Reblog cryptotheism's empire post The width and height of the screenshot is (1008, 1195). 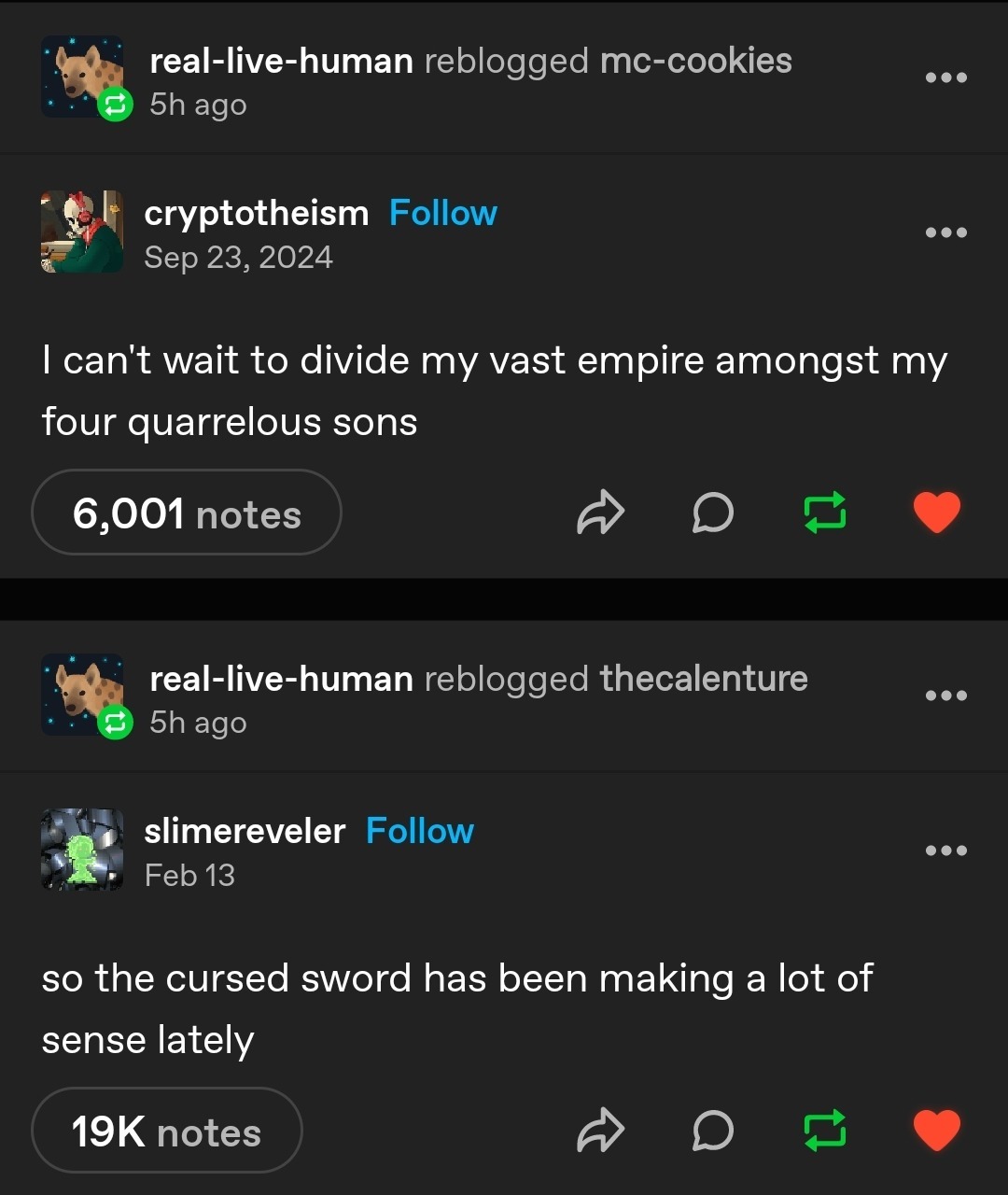click(825, 513)
